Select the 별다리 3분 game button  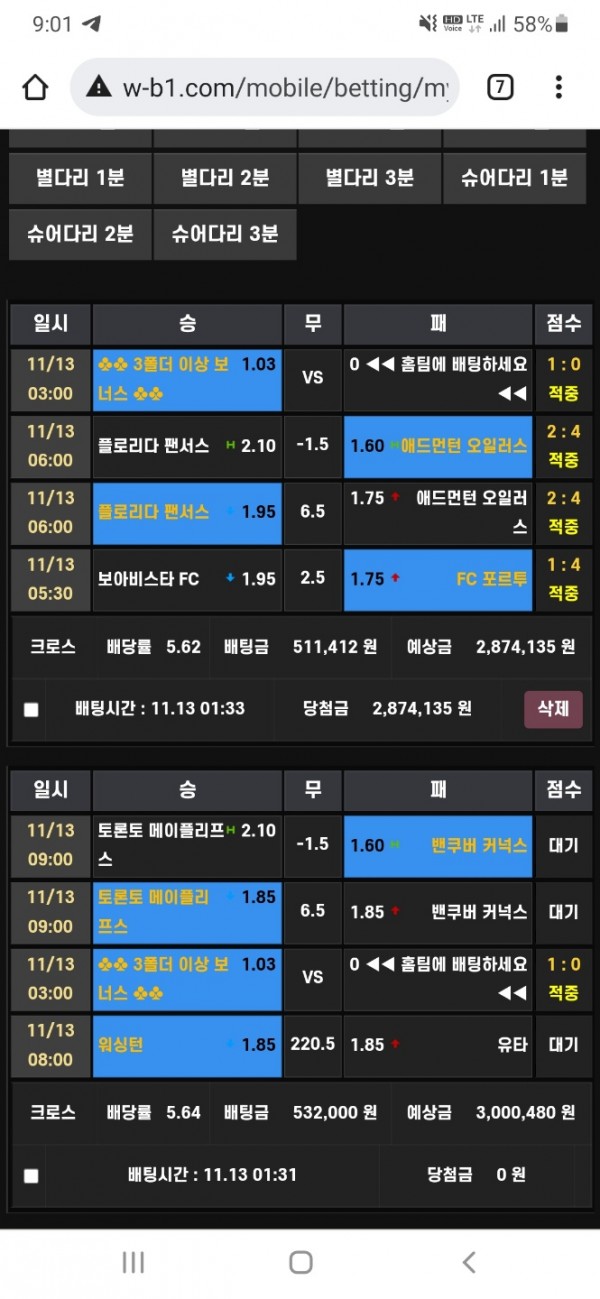pyautogui.click(x=369, y=179)
